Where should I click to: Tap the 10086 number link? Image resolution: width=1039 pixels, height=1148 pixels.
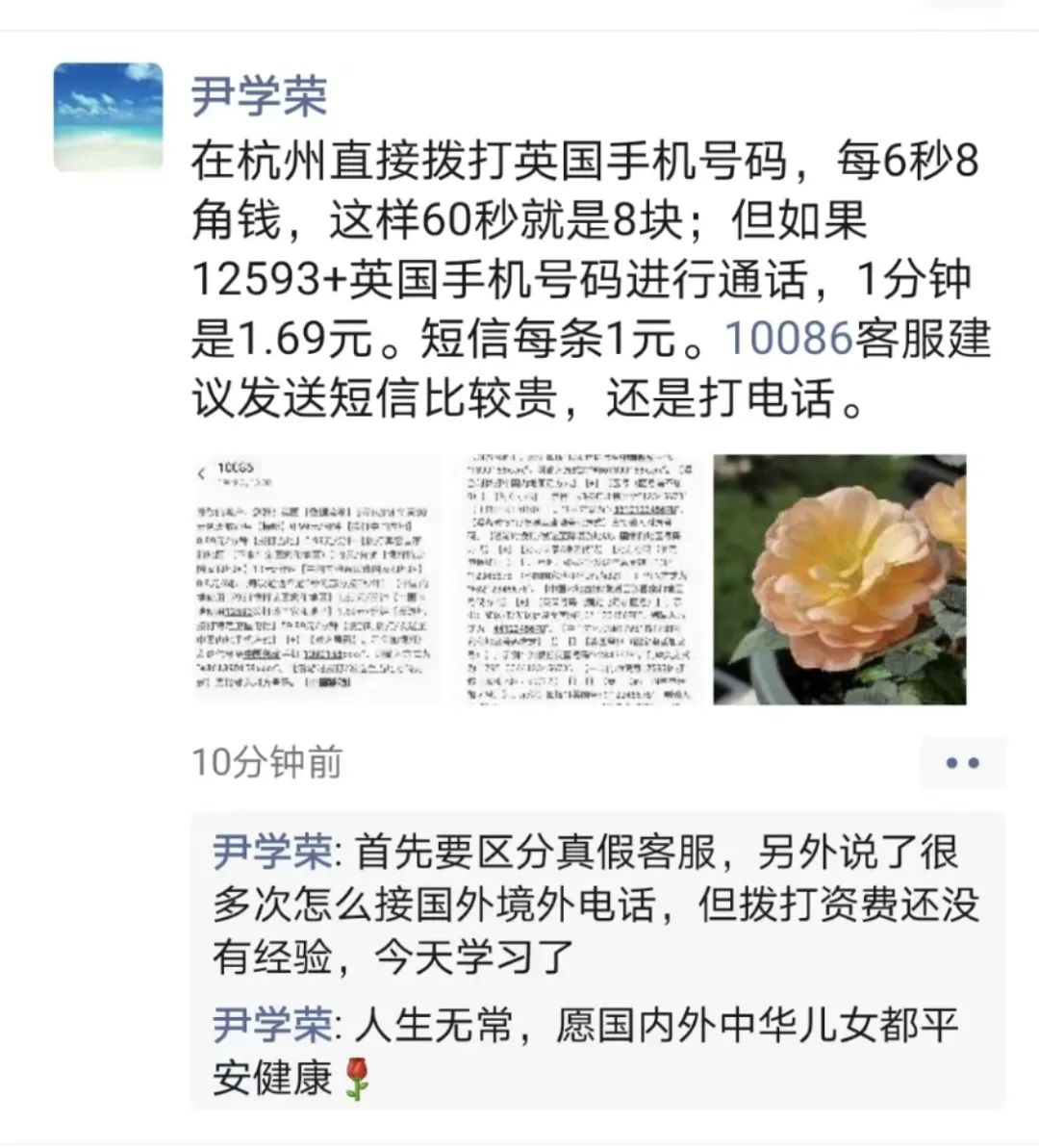pos(788,338)
